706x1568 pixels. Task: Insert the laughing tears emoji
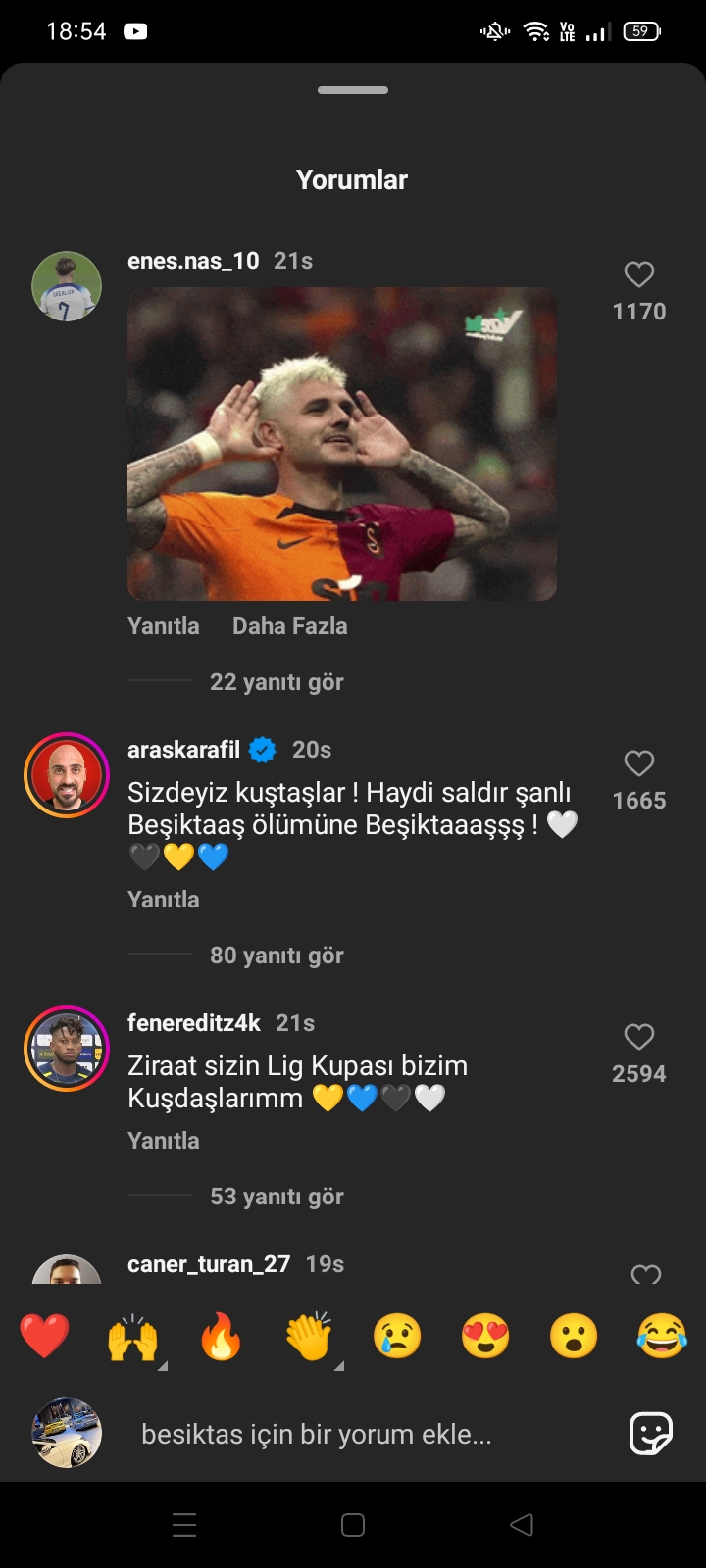click(662, 1337)
